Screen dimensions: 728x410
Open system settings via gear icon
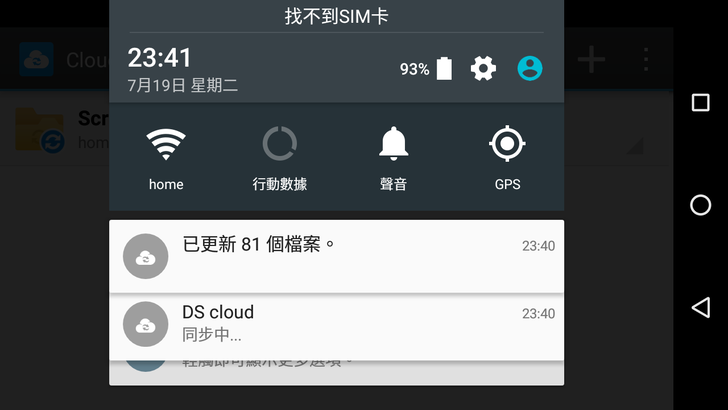point(483,68)
